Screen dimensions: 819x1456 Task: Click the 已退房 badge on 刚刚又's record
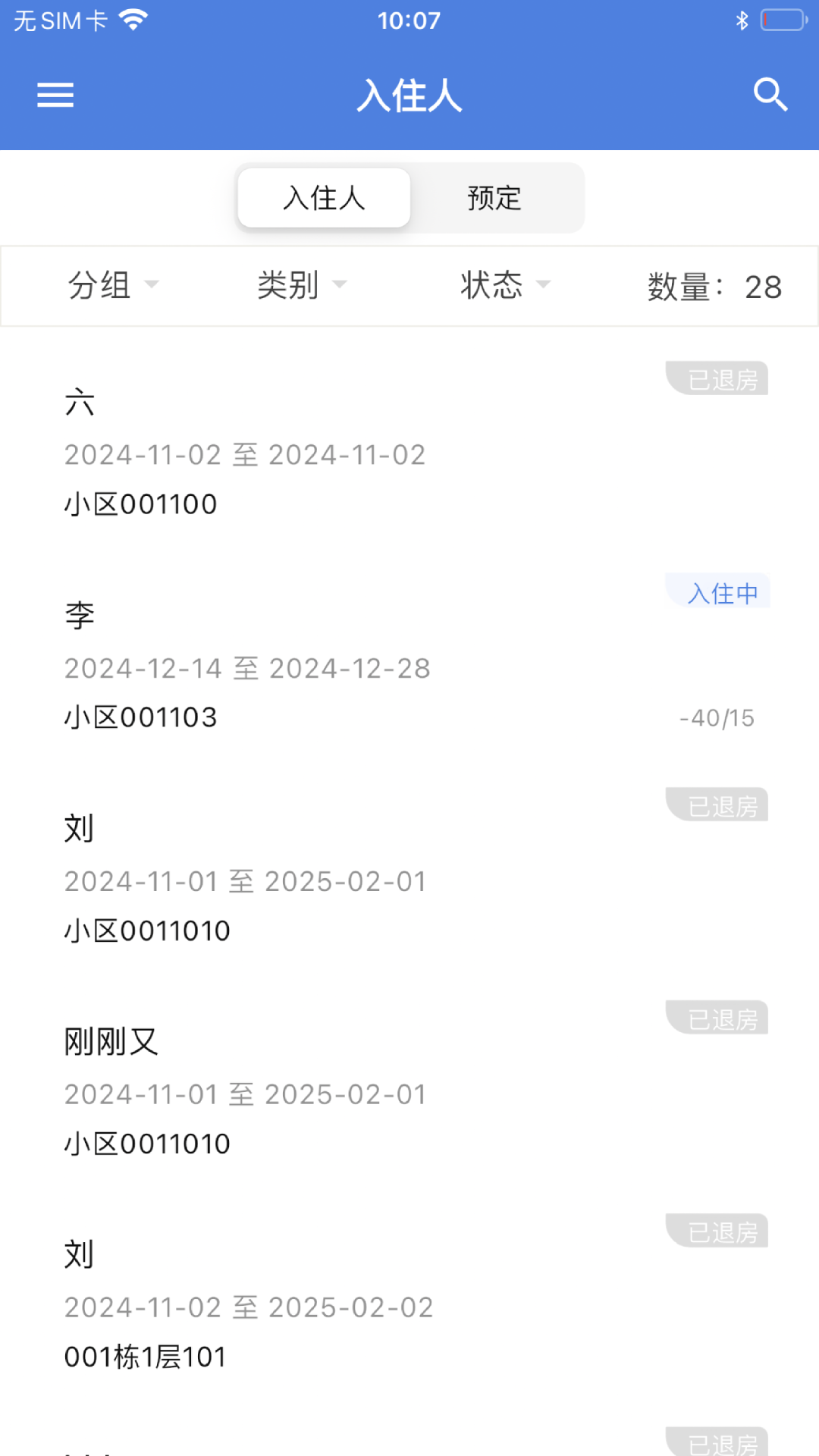pos(717,1018)
